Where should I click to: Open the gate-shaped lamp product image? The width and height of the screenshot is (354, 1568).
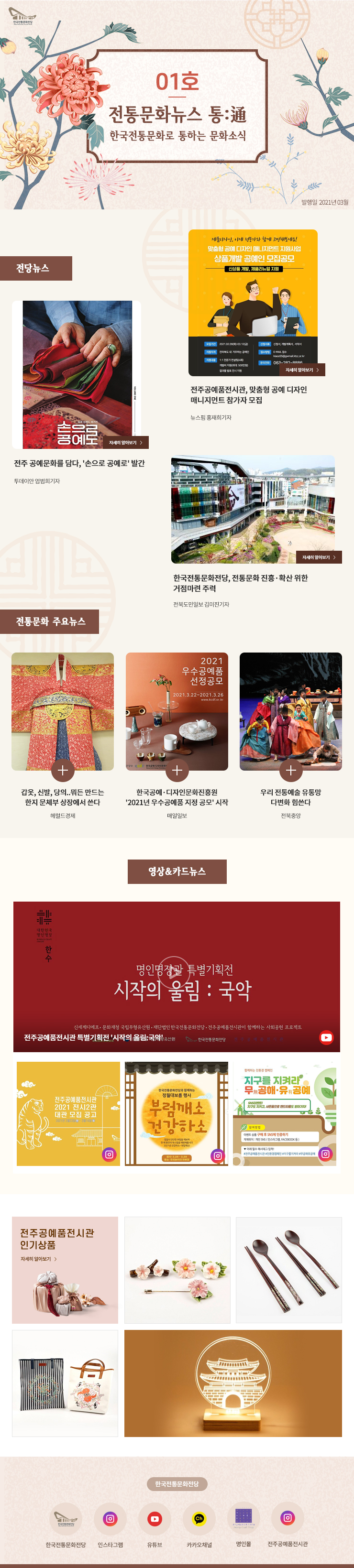click(x=233, y=1383)
